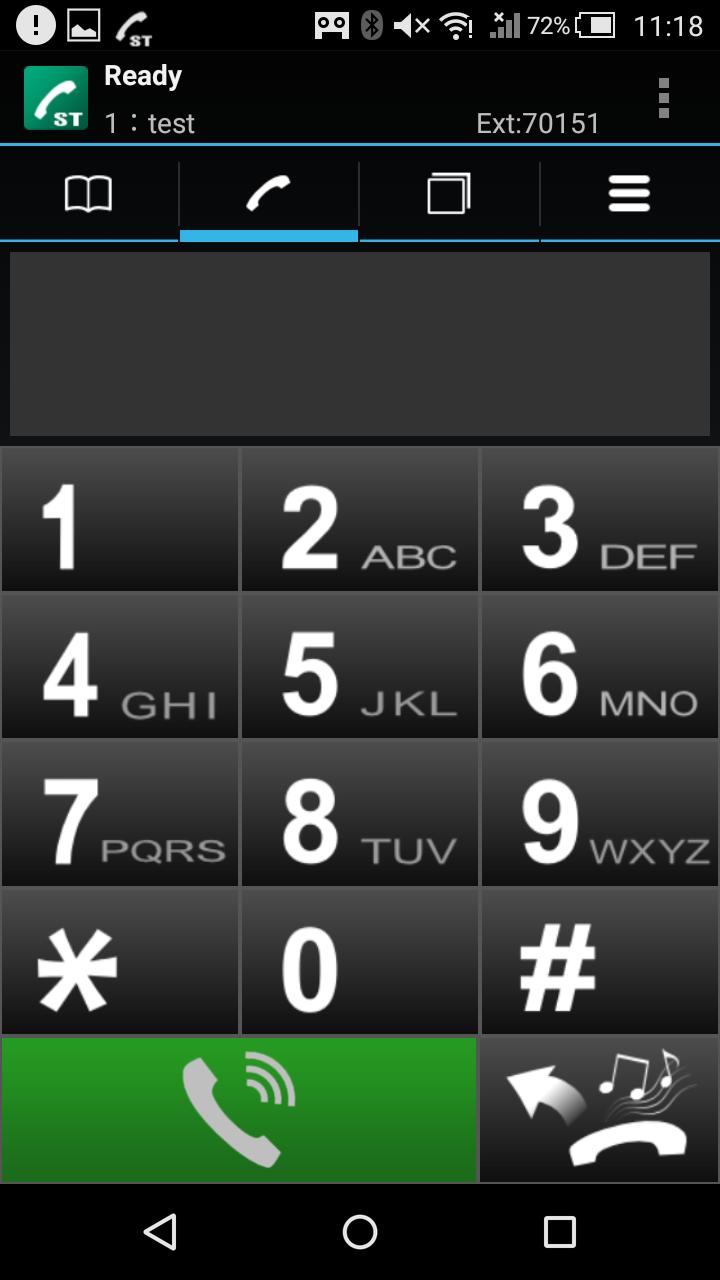Viewport: 720px width, 1280px height.
Task: Tap the hash key
Action: 600,961
